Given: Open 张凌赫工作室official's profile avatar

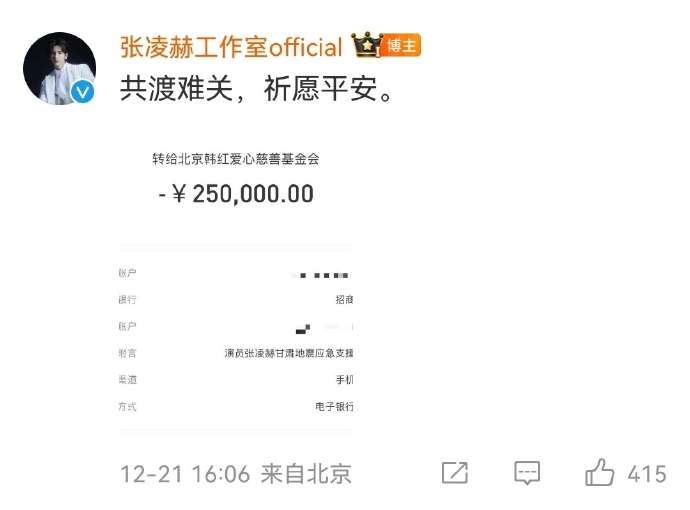Looking at the screenshot, I should pos(59,68).
